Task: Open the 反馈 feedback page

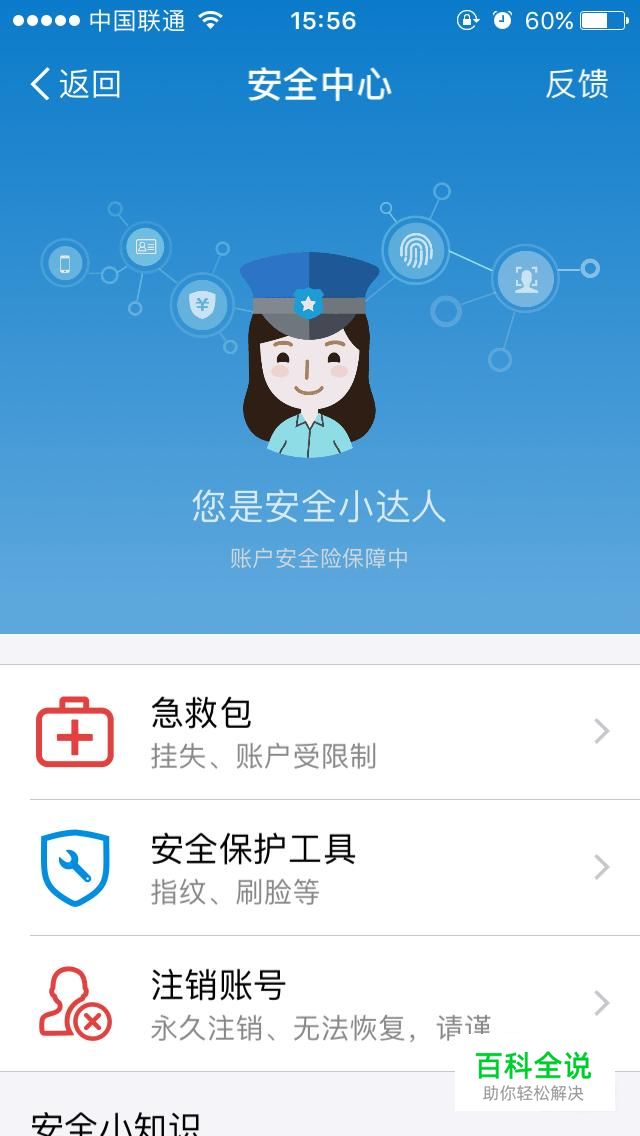Action: [576, 85]
